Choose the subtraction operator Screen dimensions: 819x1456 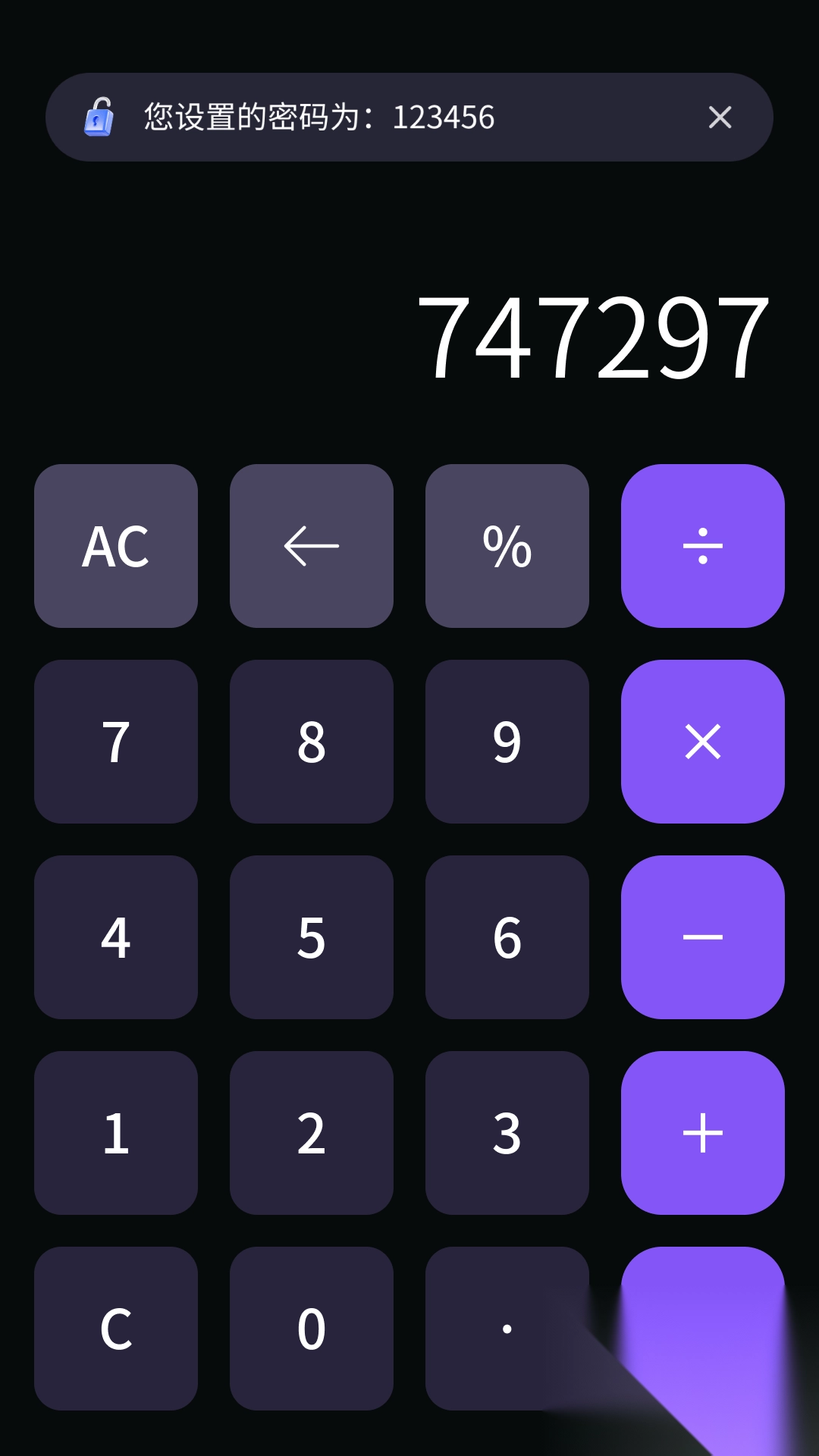[x=703, y=937]
